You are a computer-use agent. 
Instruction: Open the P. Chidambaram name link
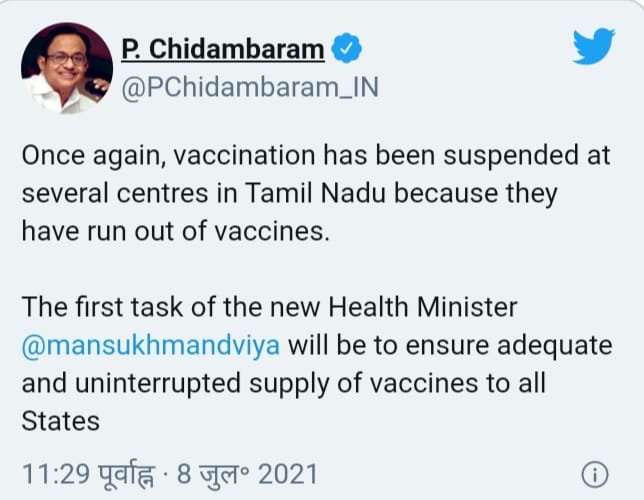pyautogui.click(x=222, y=49)
